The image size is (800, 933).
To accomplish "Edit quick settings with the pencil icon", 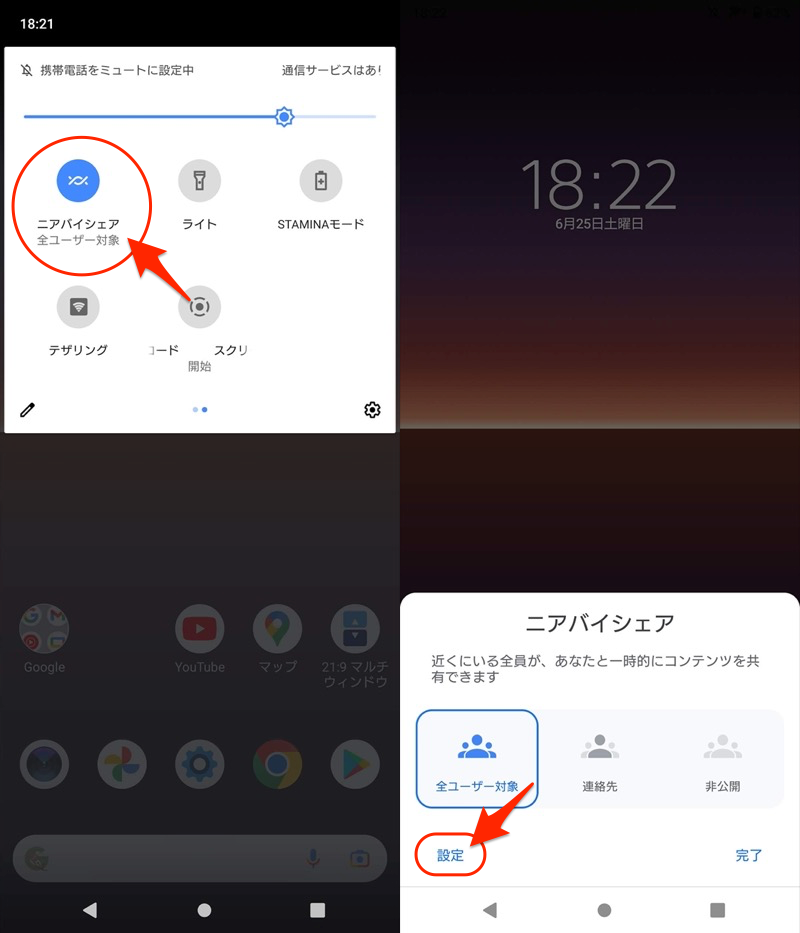I will click(28, 410).
